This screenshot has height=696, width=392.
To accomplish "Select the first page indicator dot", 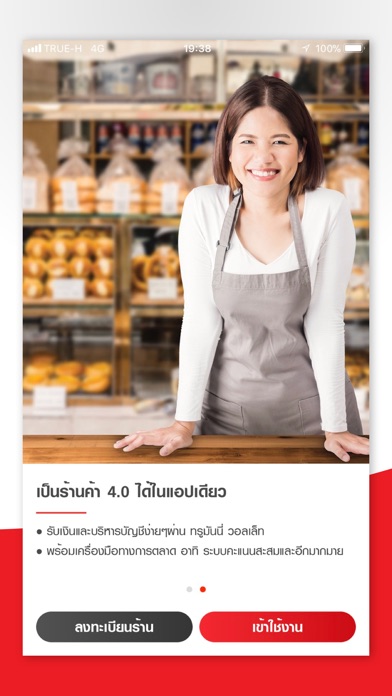I will [x=189, y=589].
